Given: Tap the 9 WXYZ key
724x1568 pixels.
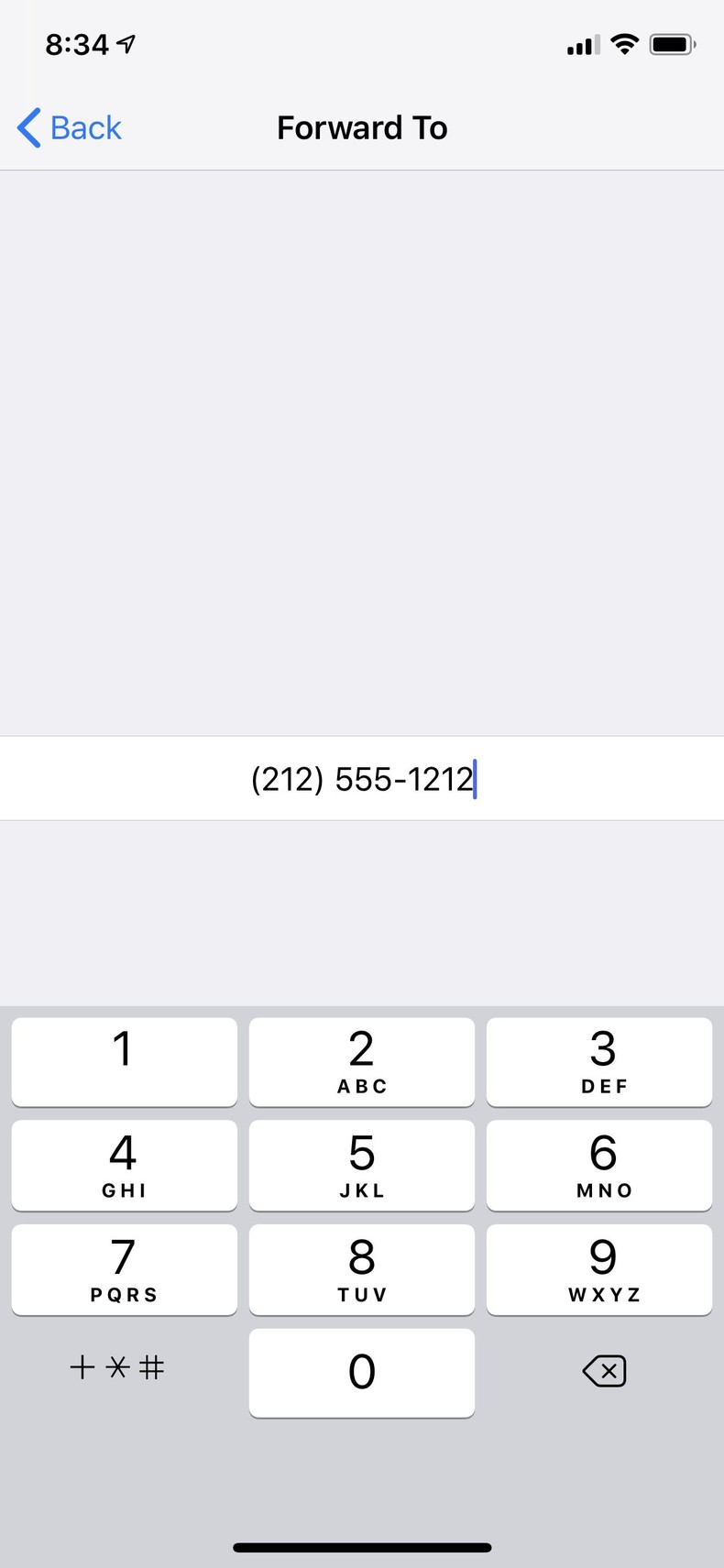Looking at the screenshot, I should pyautogui.click(x=599, y=1269).
